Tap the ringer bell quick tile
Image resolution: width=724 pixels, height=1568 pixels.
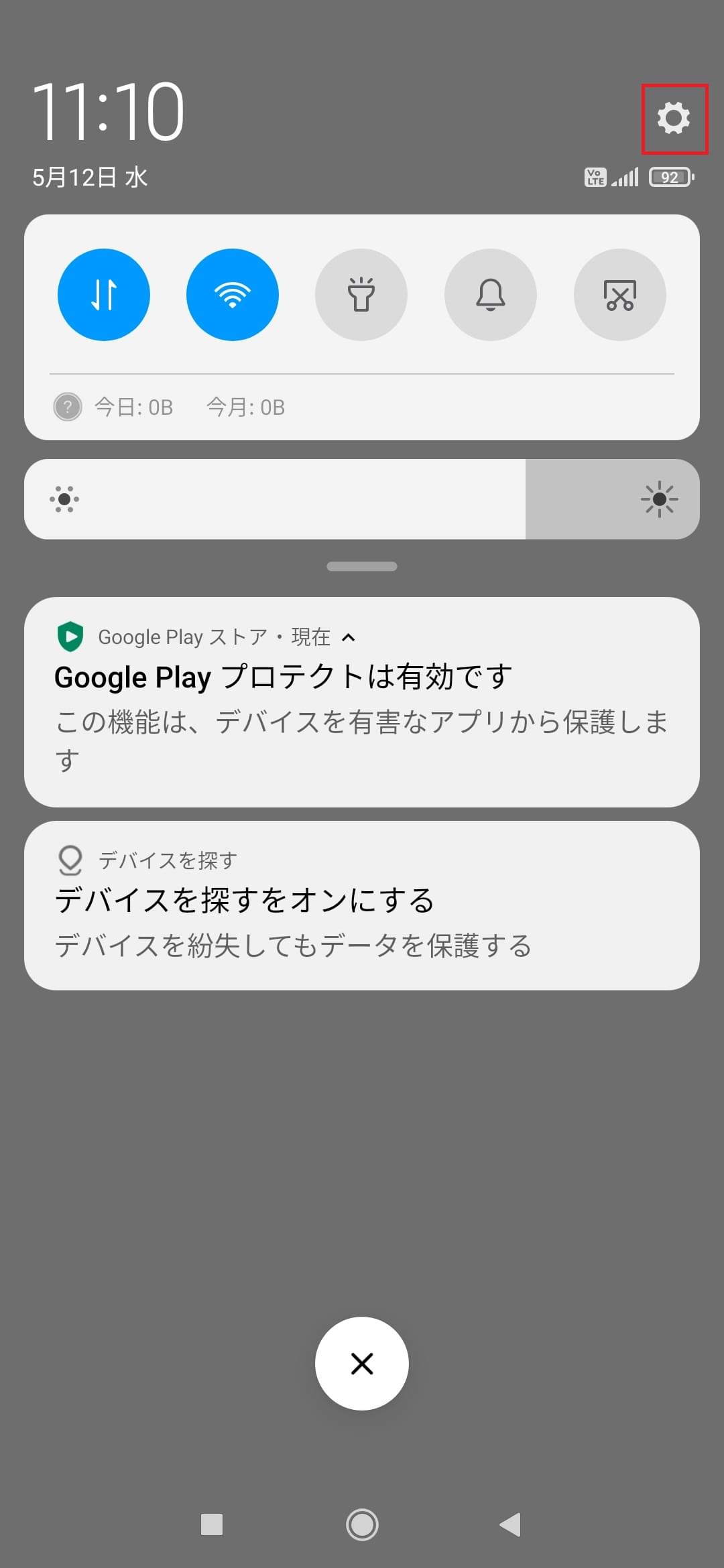pyautogui.click(x=490, y=295)
